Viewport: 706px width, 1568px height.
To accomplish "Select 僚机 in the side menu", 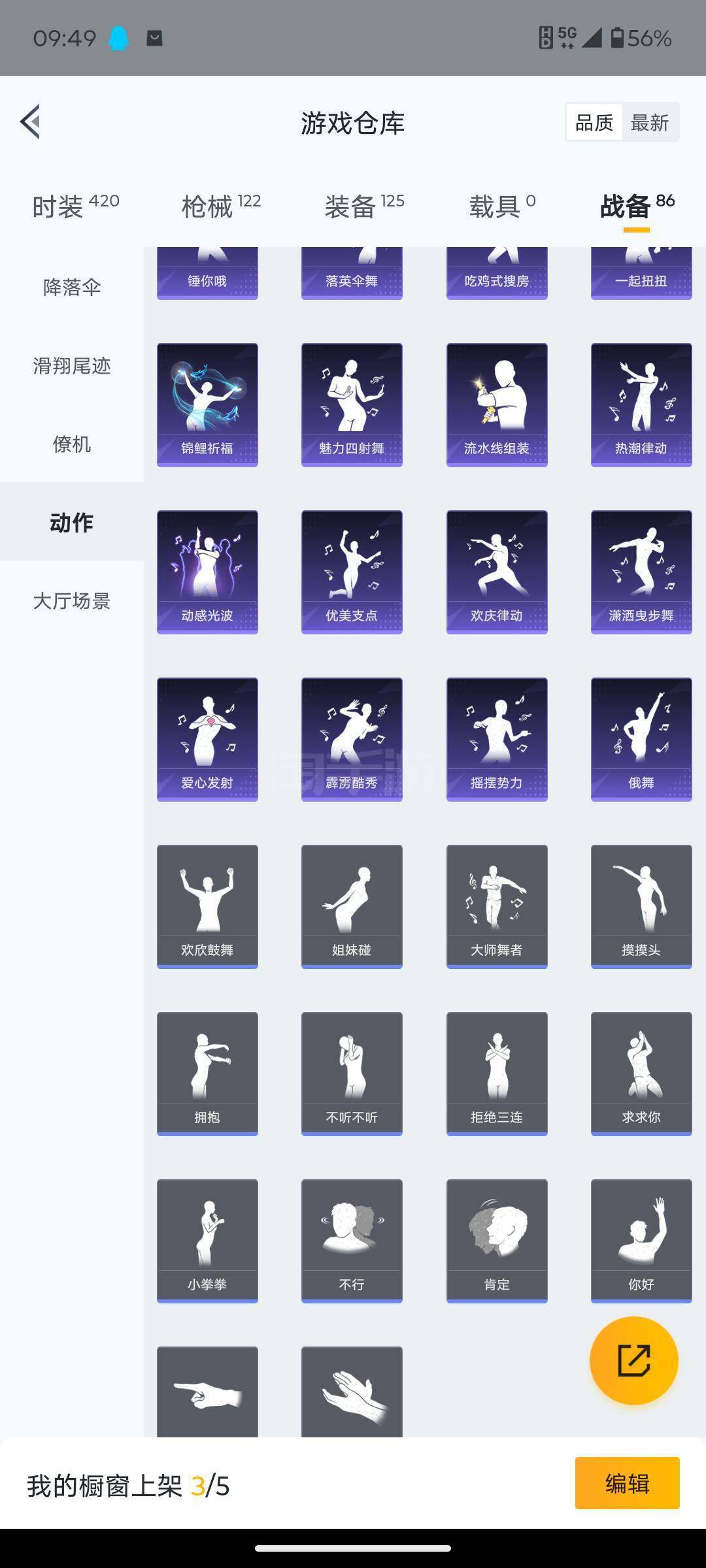I will coord(72,444).
